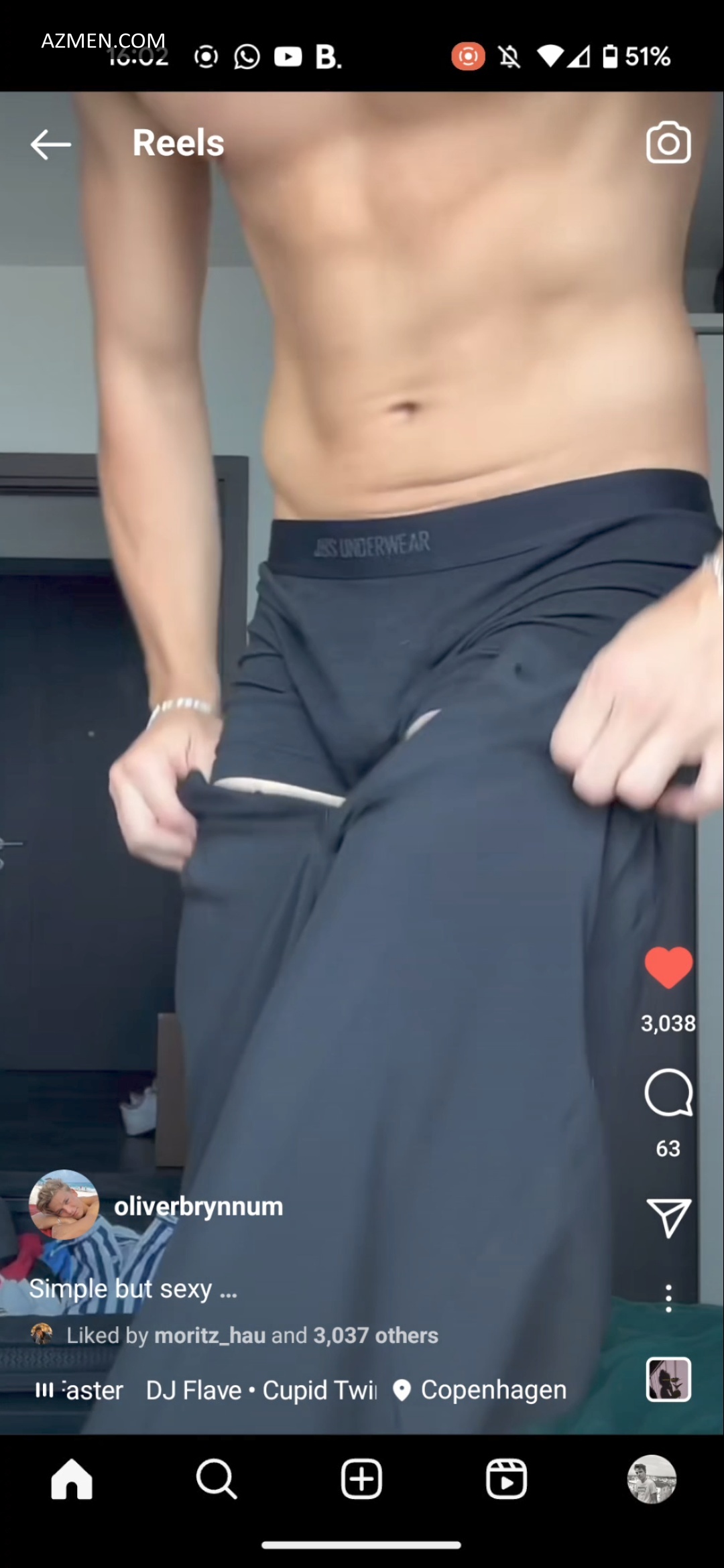Viewport: 724px width, 1568px height.
Task: Tap the oliverbrynnum username
Action: [x=198, y=1207]
